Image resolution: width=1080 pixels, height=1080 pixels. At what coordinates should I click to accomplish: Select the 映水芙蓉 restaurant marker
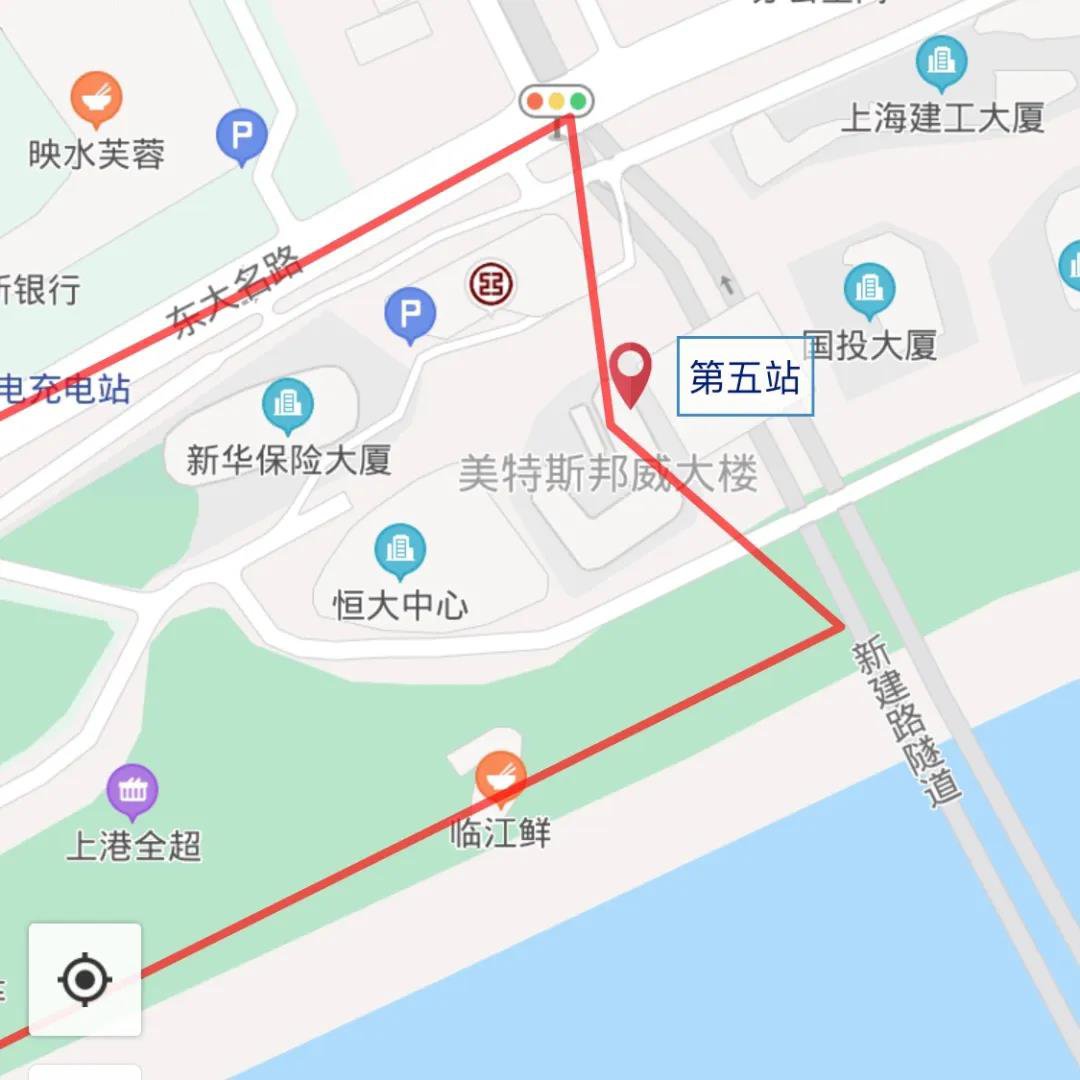click(x=96, y=99)
